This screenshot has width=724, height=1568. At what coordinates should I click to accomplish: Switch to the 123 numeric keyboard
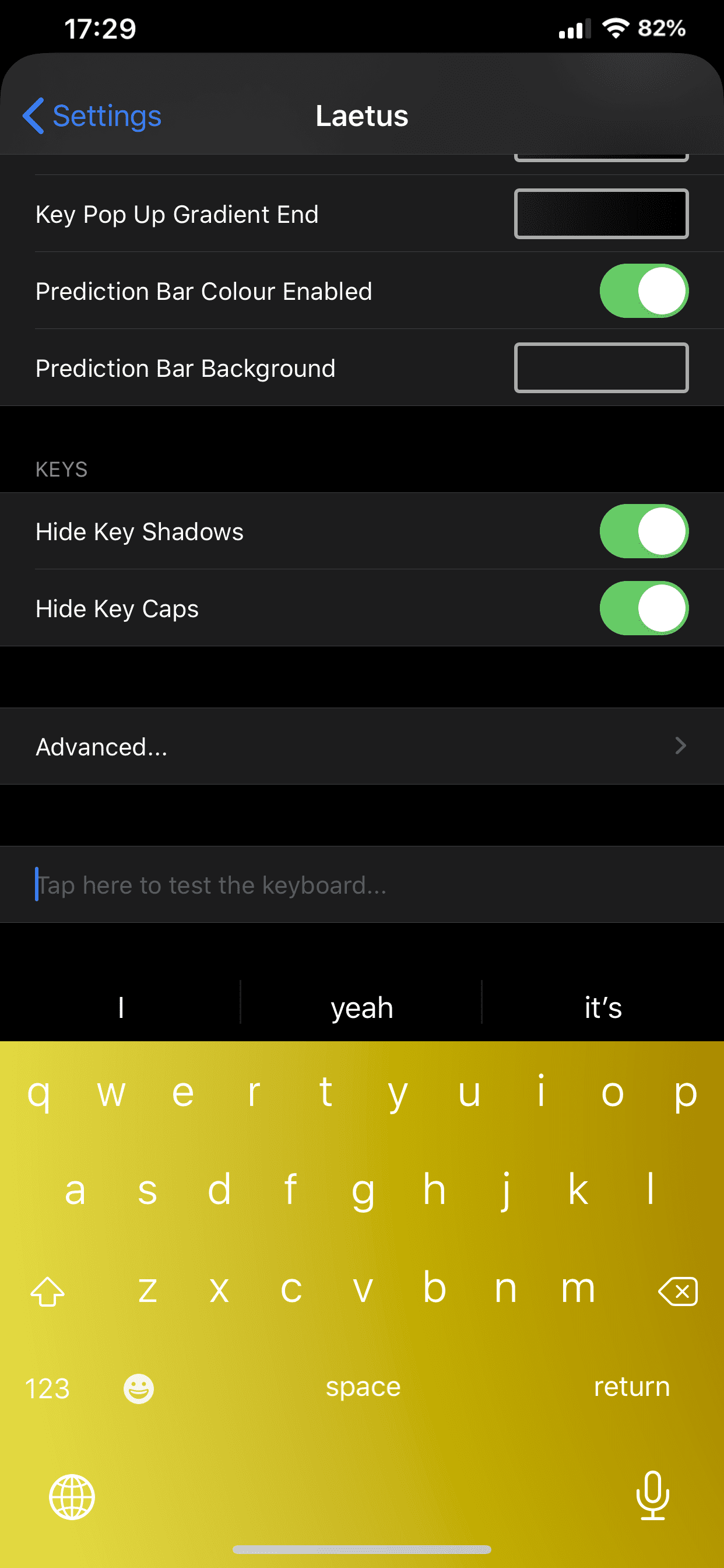point(47,1388)
